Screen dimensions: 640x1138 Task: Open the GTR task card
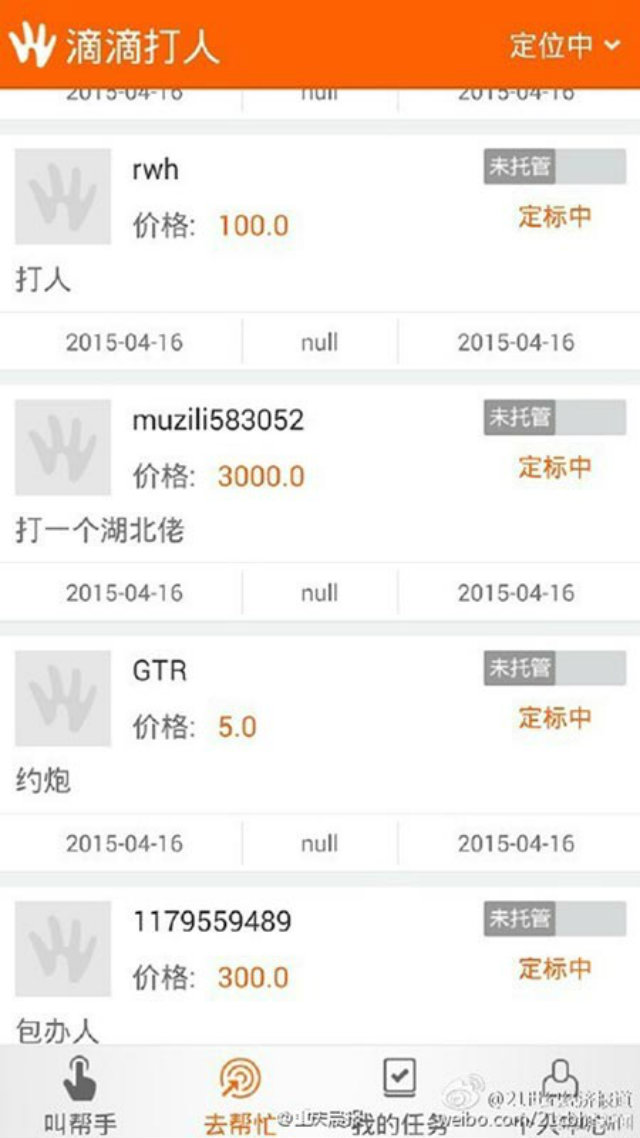(x=320, y=753)
